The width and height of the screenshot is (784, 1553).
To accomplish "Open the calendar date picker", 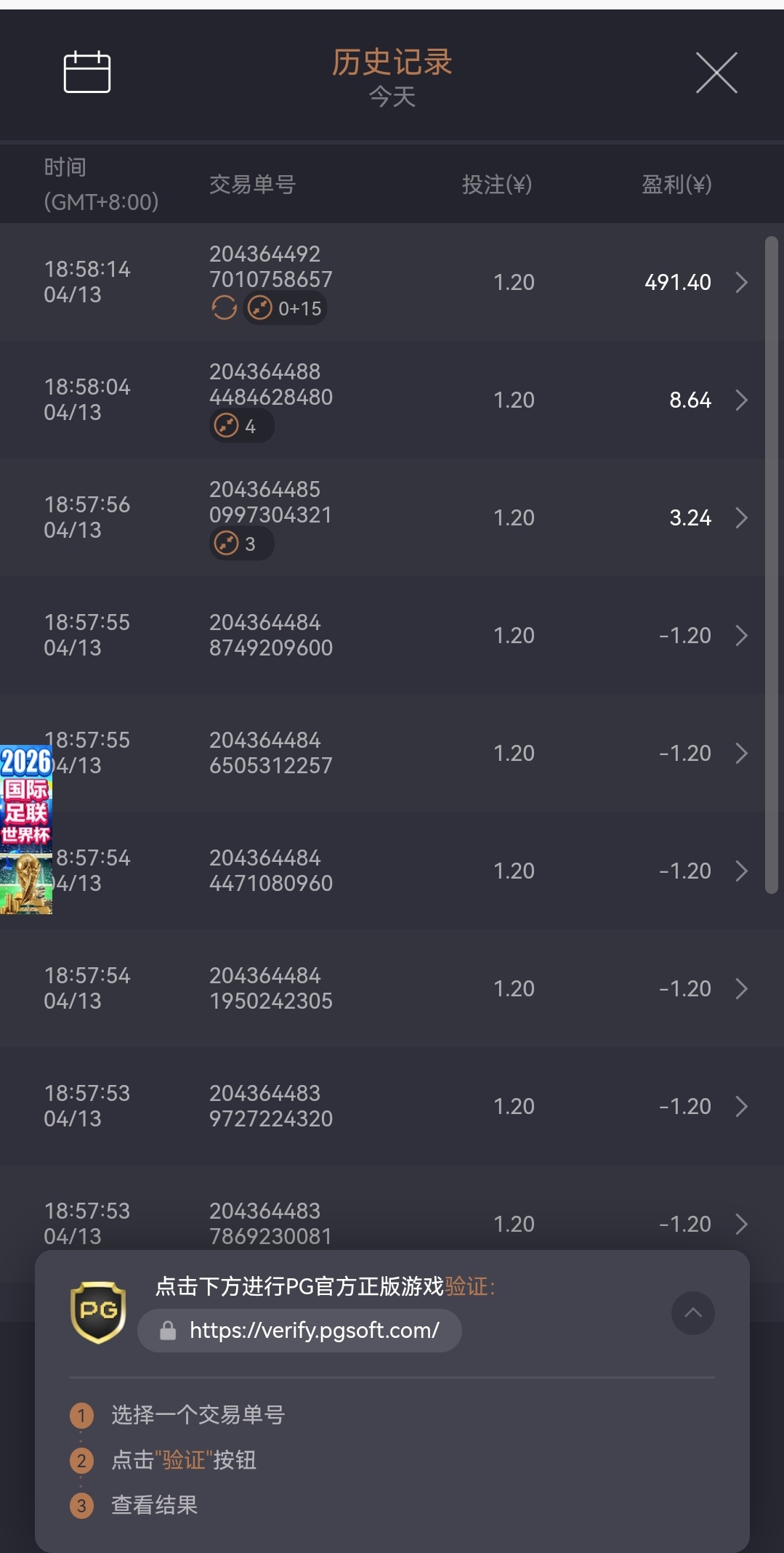I will point(87,72).
